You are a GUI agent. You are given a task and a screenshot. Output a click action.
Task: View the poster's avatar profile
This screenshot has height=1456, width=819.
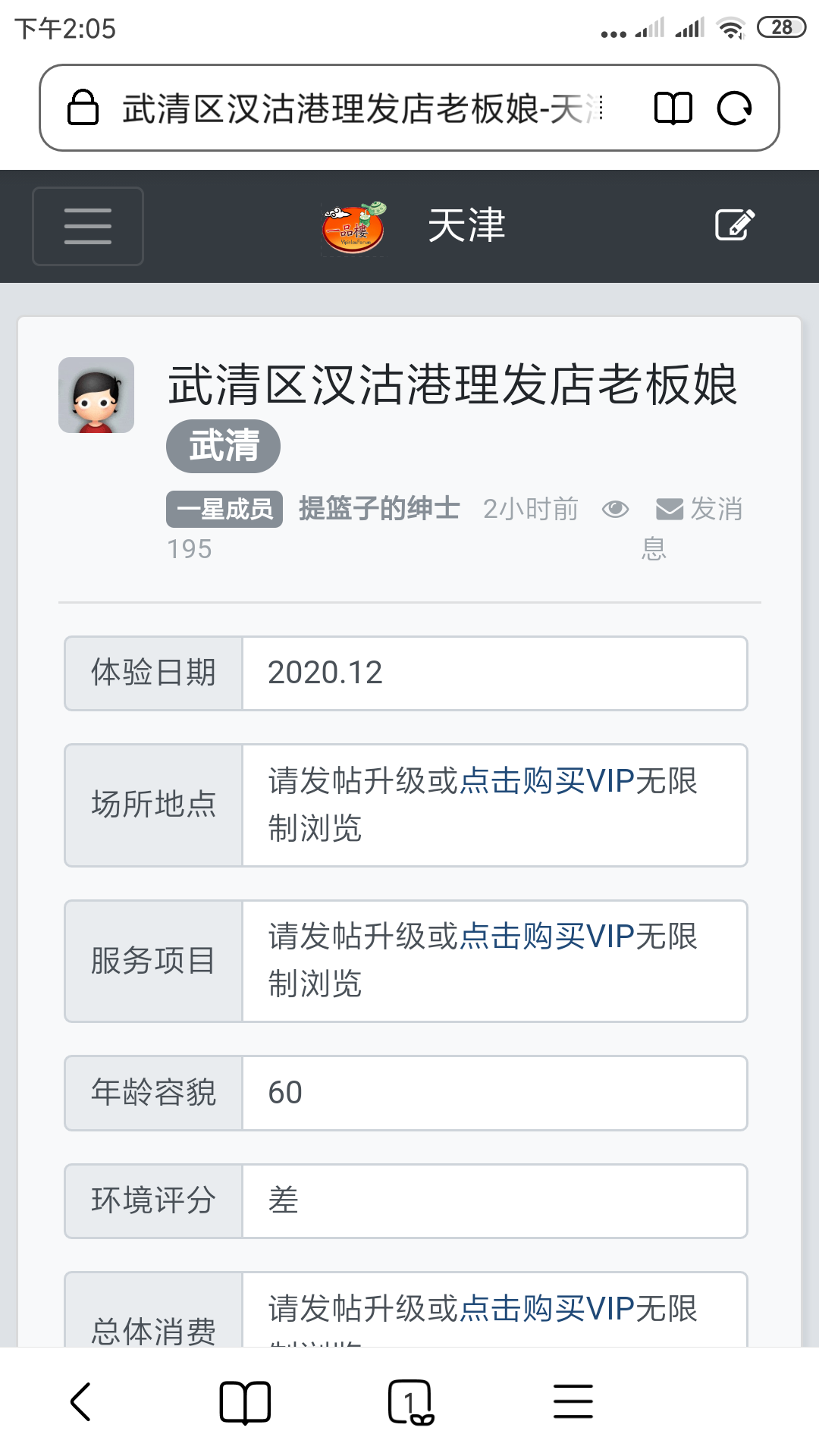(x=96, y=395)
